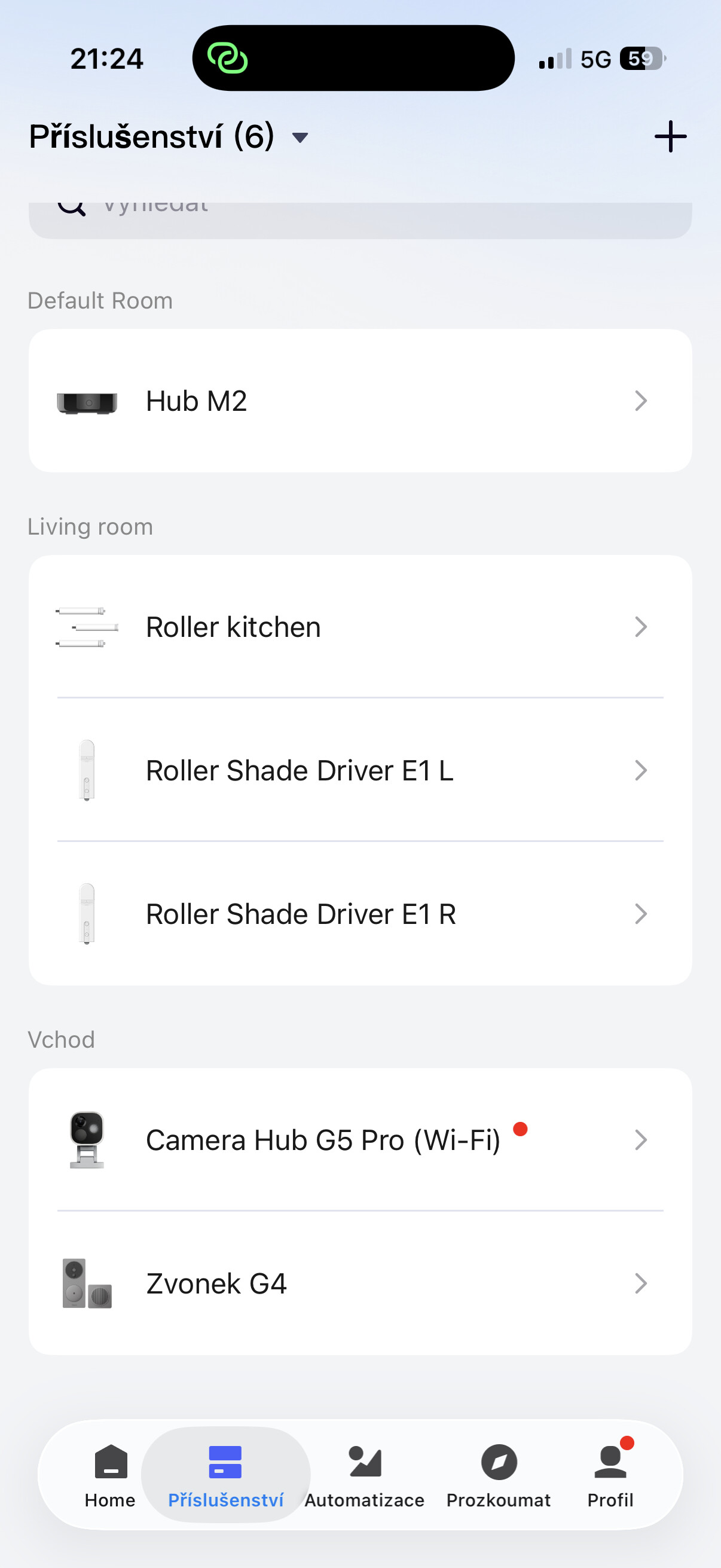The width and height of the screenshot is (721, 1568).
Task: Add a new accessory with the plus icon
Action: pos(670,136)
